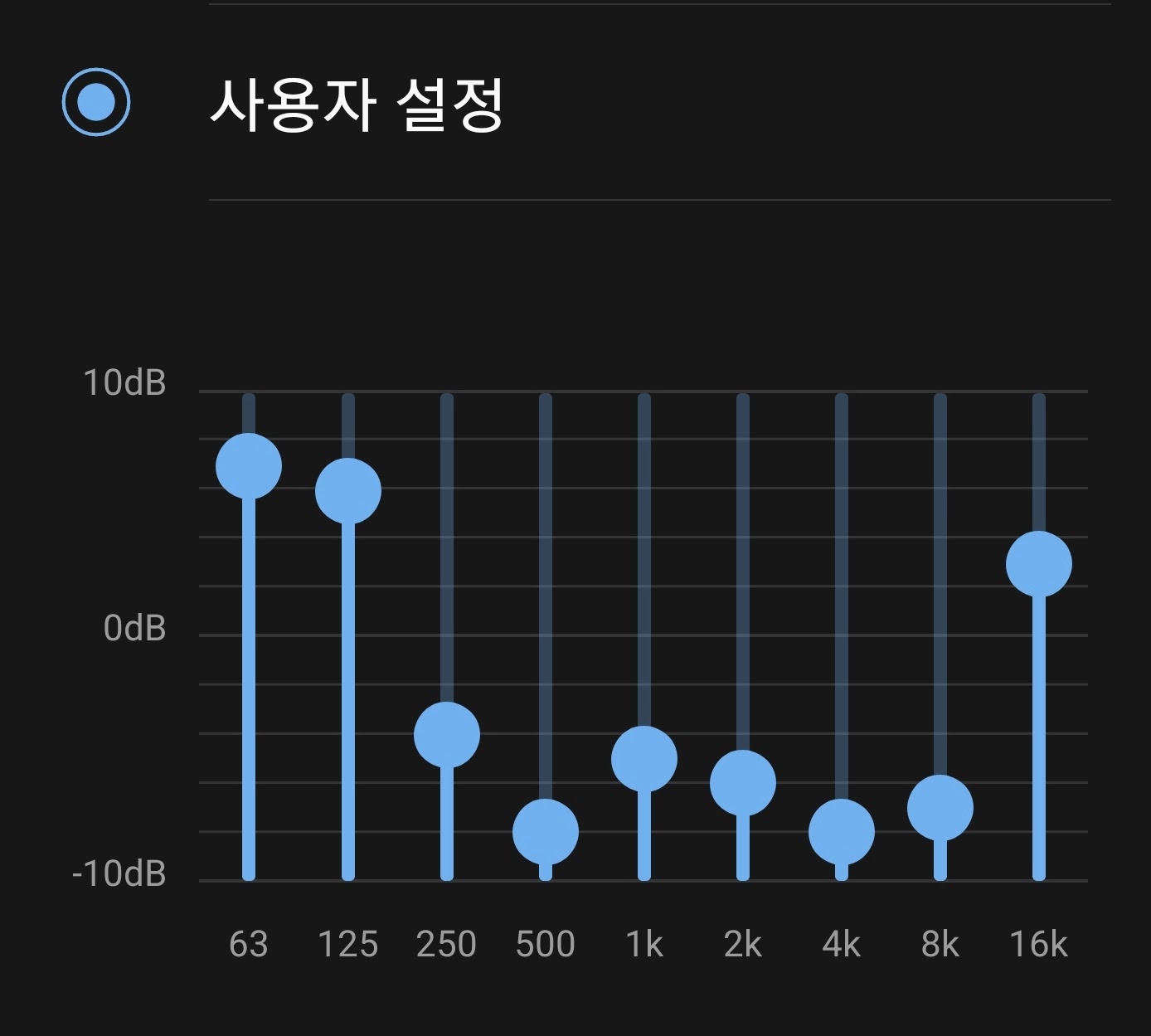The height and width of the screenshot is (1036, 1151).
Task: Tap the 500 Hz equalizer slider knob
Action: [546, 832]
